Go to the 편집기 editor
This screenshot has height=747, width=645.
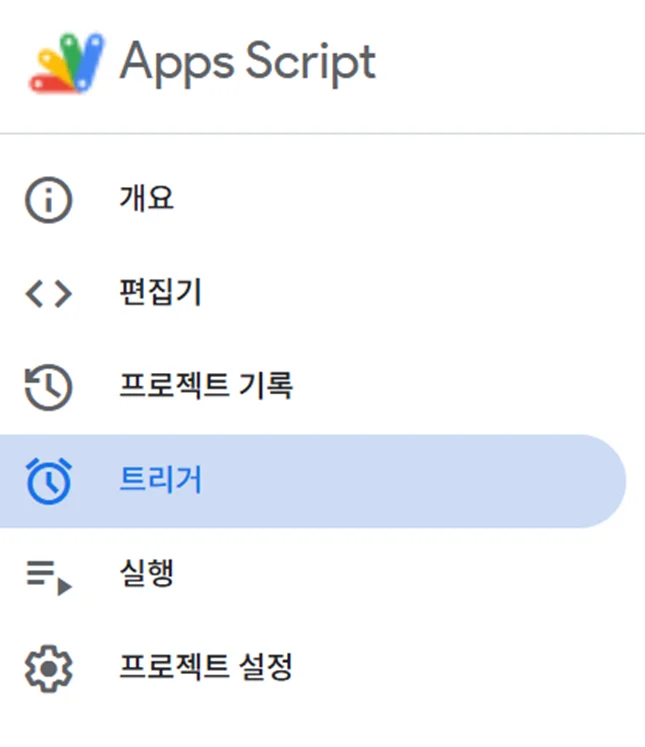click(159, 293)
